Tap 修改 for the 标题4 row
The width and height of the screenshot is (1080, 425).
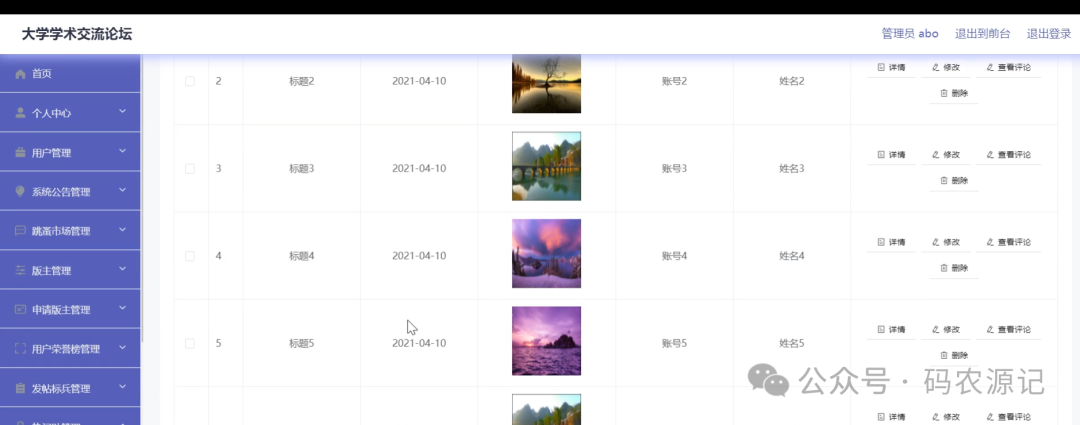tap(946, 242)
